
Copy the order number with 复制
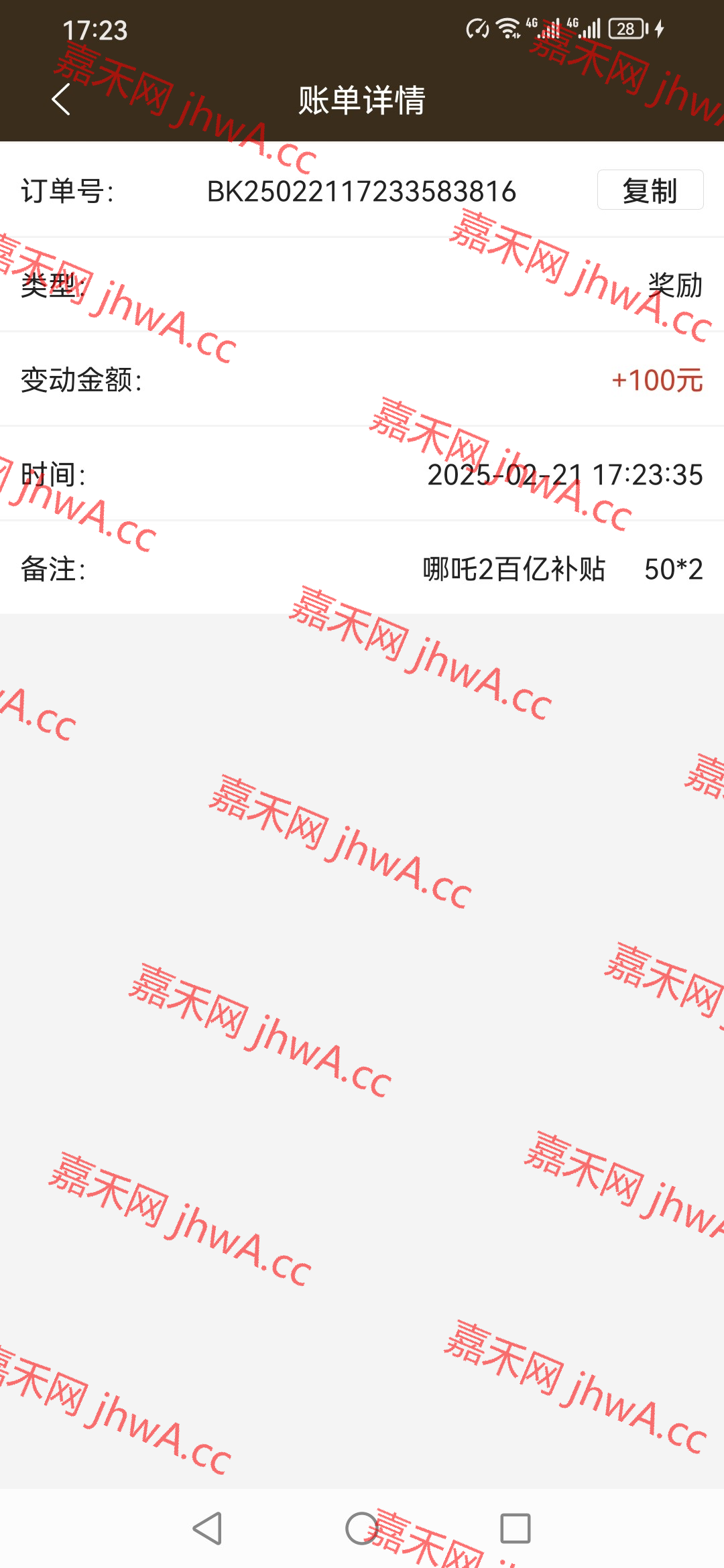pyautogui.click(x=650, y=190)
